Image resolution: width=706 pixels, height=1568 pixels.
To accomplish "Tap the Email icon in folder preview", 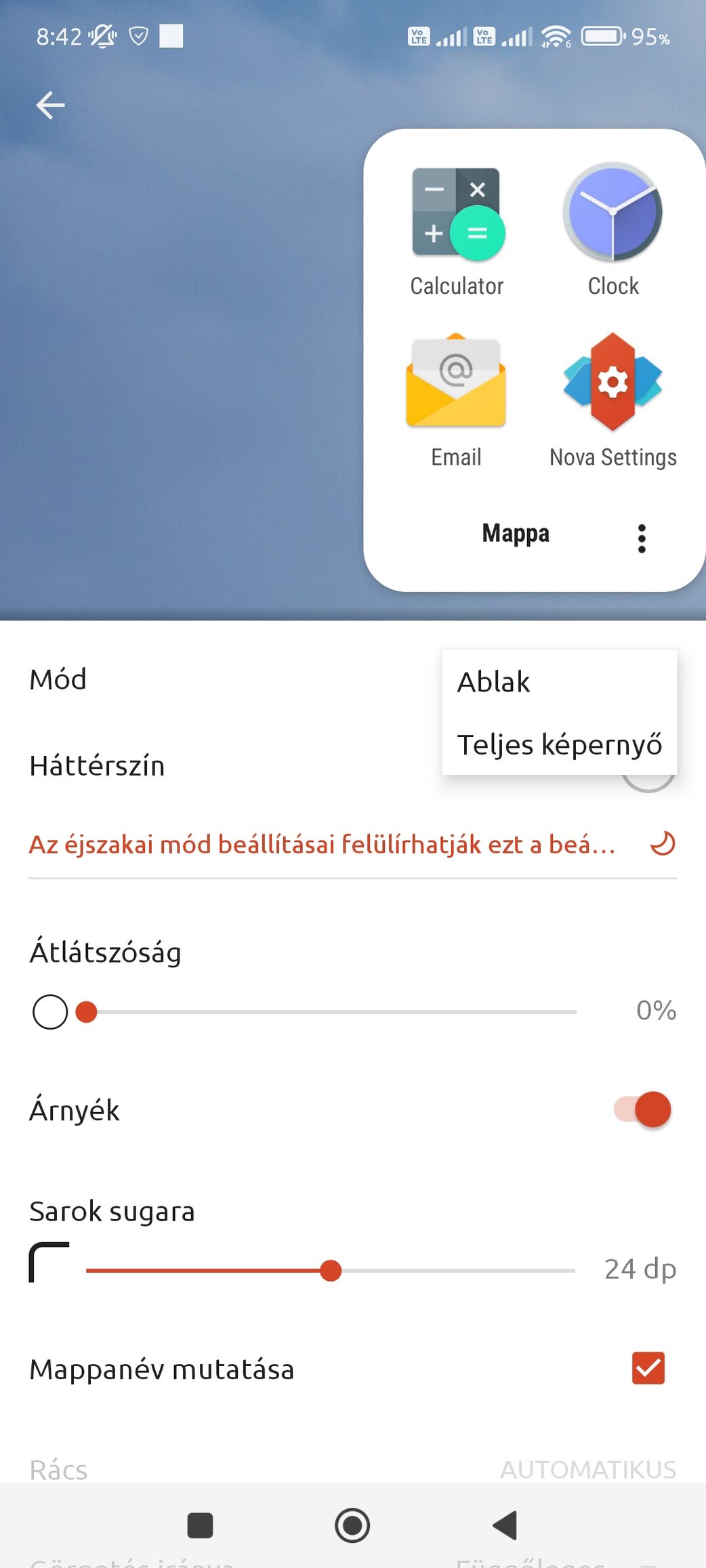I will [x=456, y=381].
